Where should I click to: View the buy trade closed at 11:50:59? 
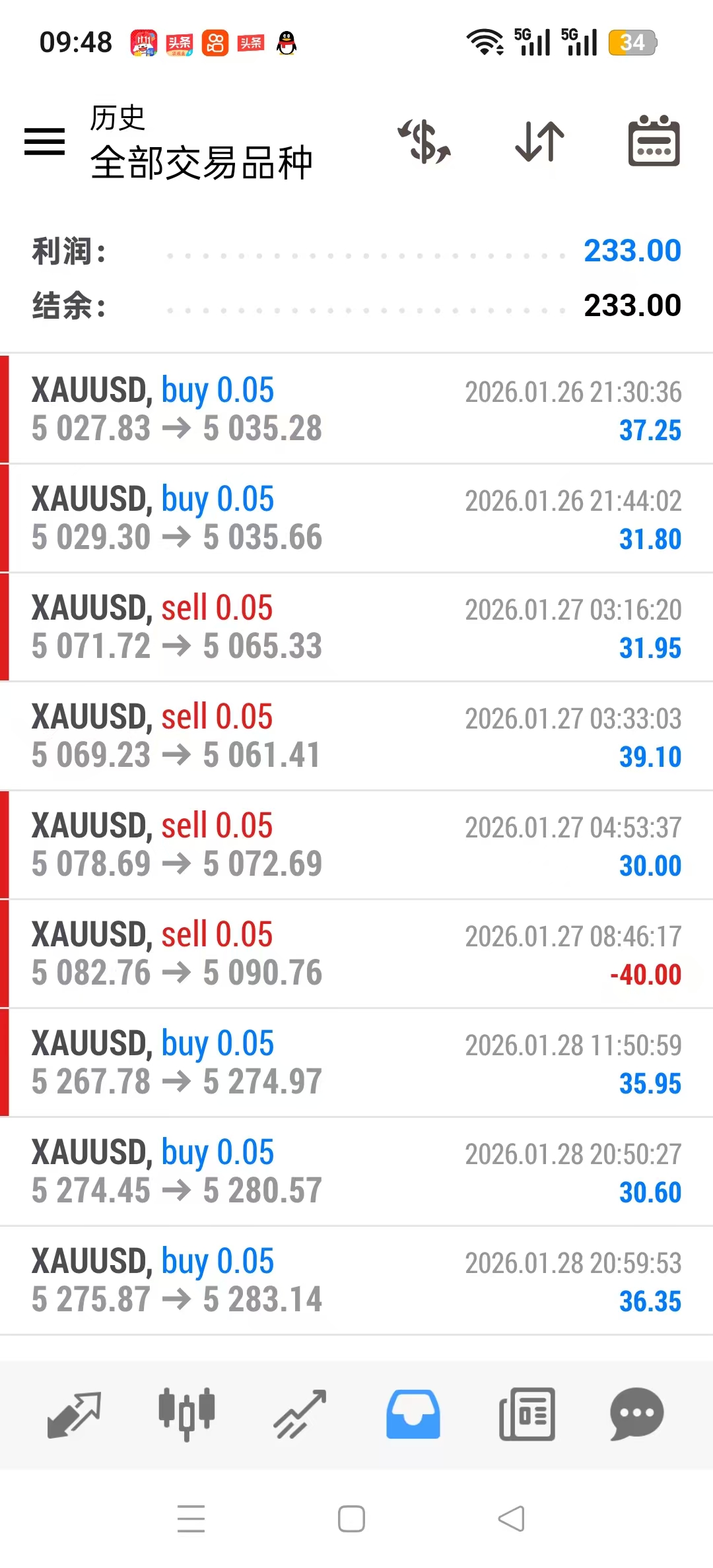click(x=356, y=1062)
